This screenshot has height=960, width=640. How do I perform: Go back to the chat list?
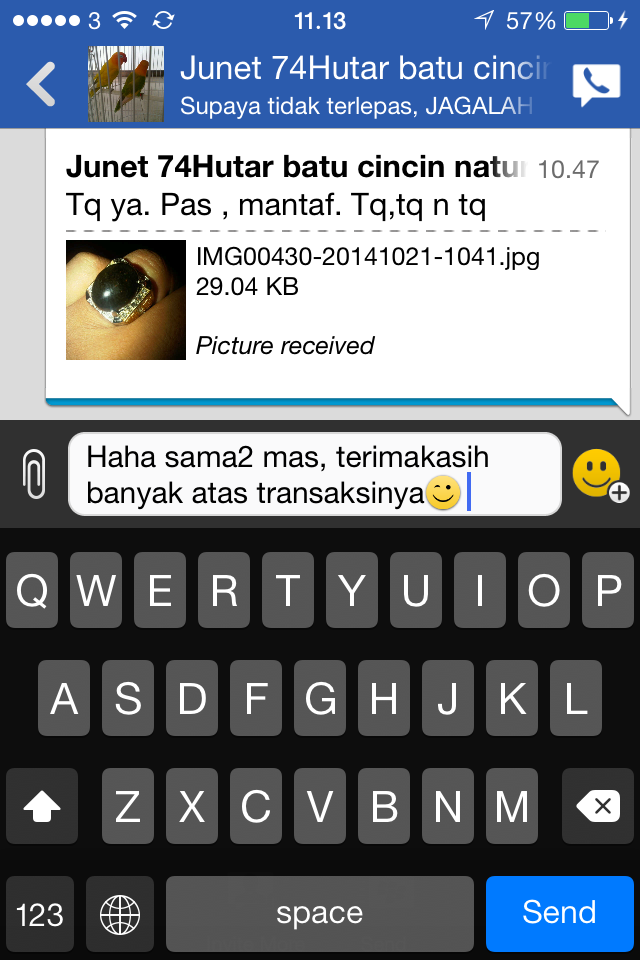[x=42, y=84]
